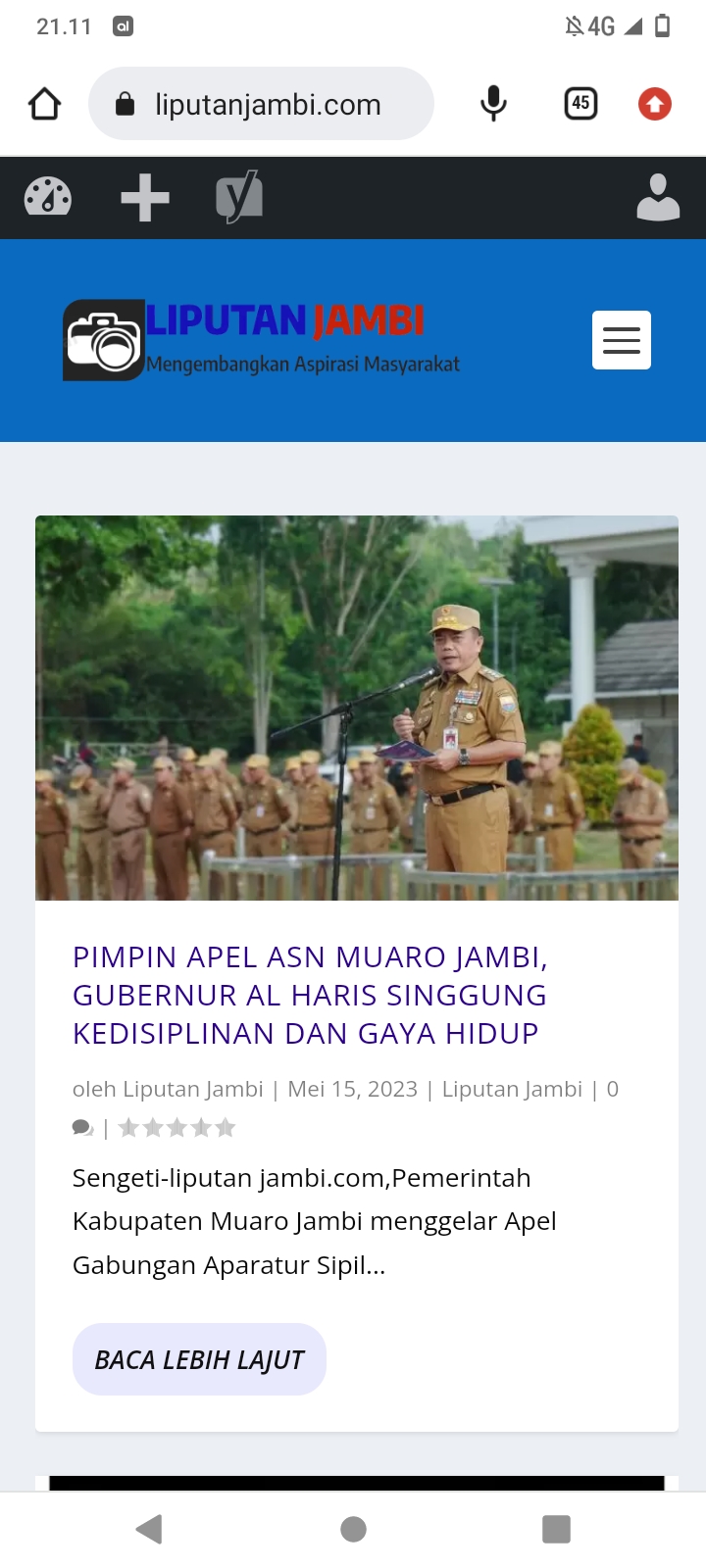Viewport: 706px width, 1568px height.
Task: Open the article photo of Apel ASN
Action: 357,708
